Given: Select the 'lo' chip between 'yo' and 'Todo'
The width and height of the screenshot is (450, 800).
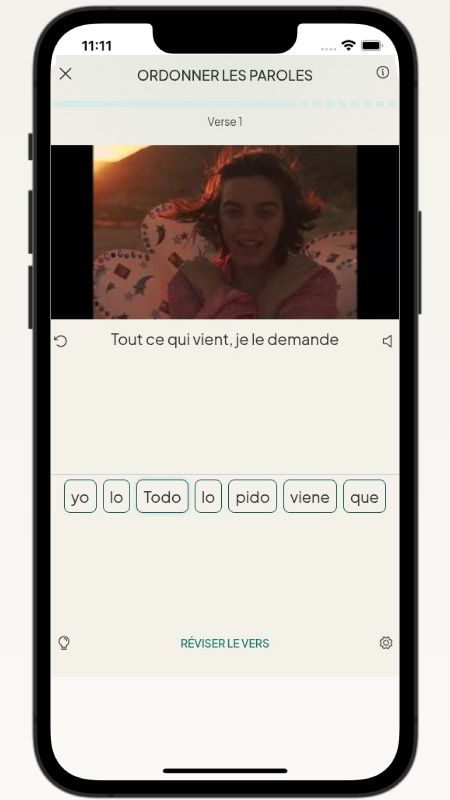Looking at the screenshot, I should point(116,496).
